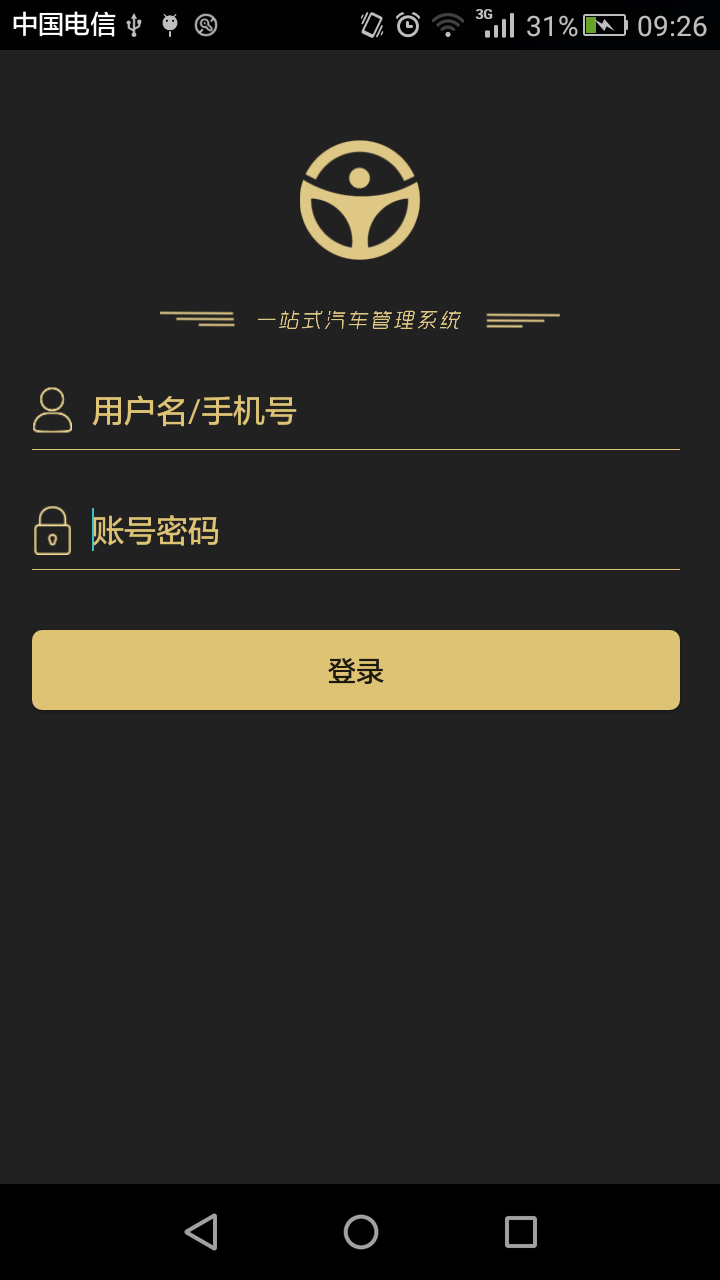This screenshot has height=1280, width=720.
Task: Go back using the system back button
Action: pyautogui.click(x=201, y=1232)
